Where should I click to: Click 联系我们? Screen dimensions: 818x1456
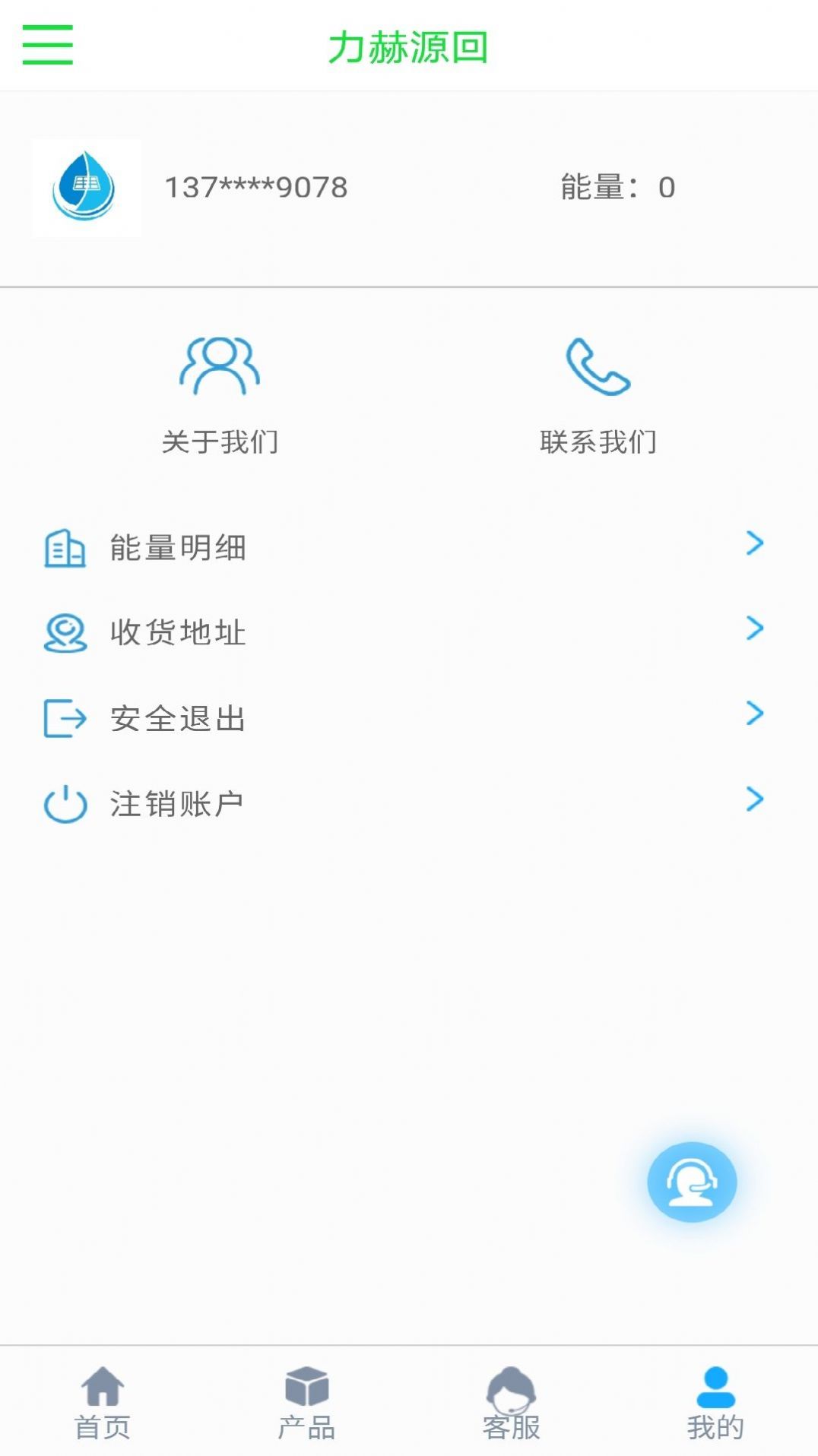point(600,438)
